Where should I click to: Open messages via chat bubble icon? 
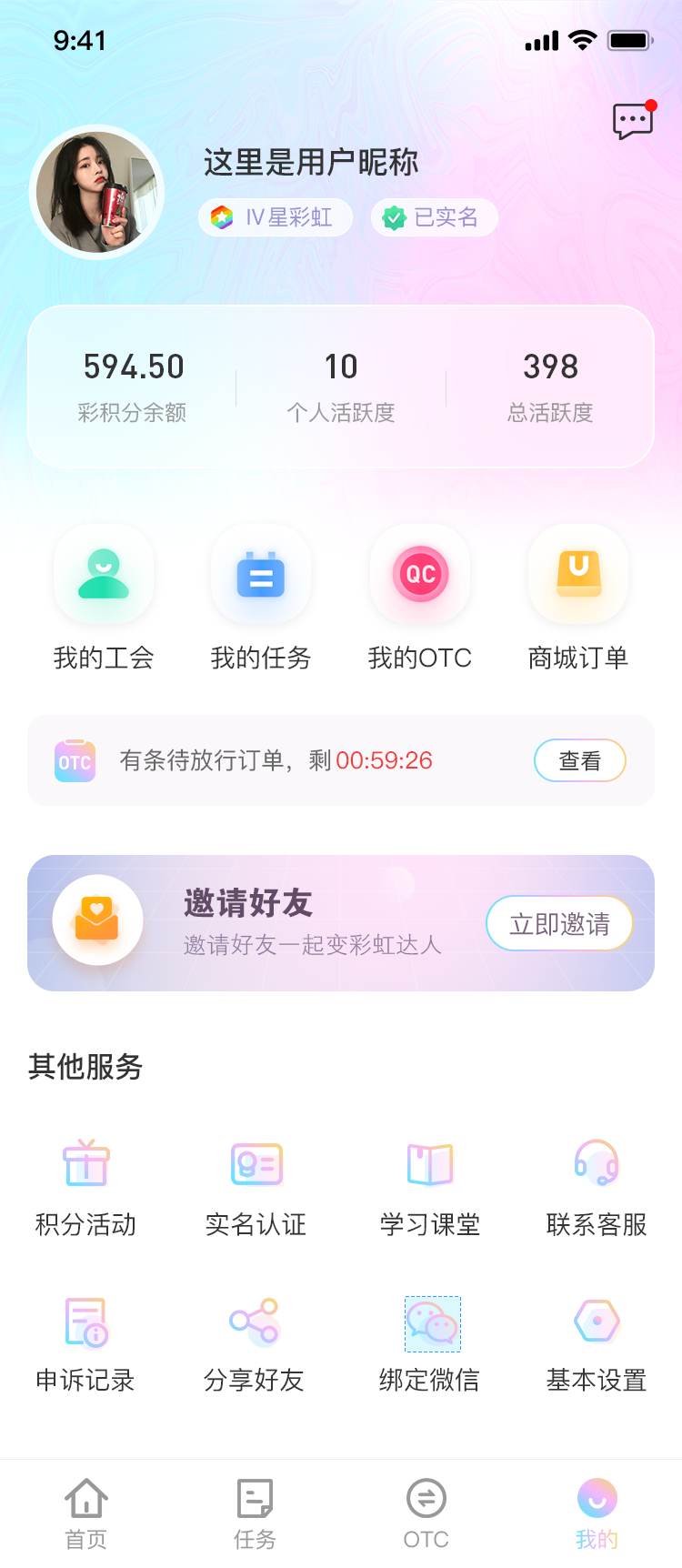click(x=632, y=120)
